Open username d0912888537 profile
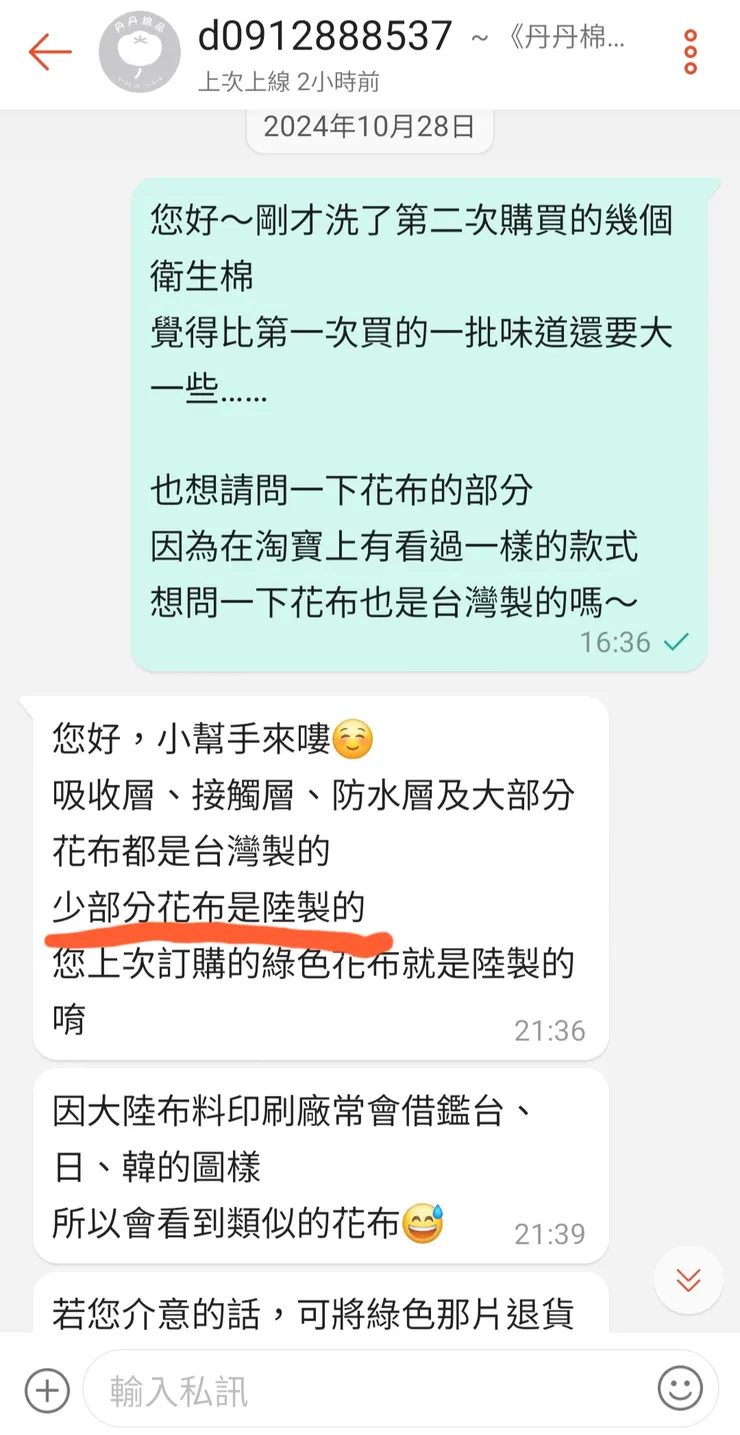740x1435 pixels. coord(318,37)
